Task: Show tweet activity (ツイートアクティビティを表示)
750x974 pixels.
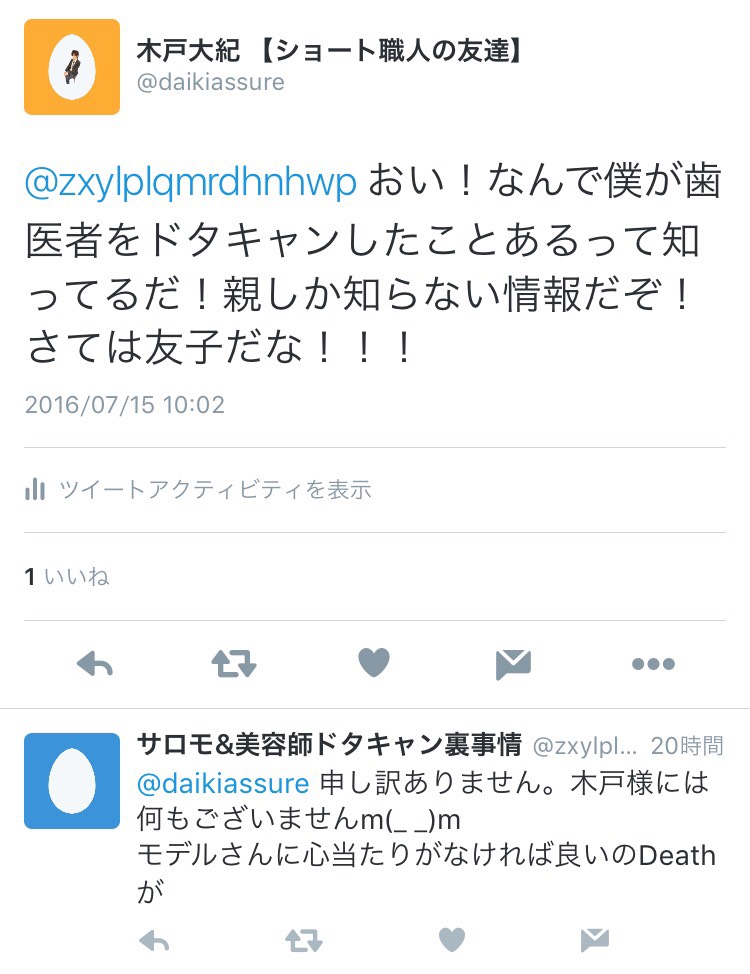Action: (199, 490)
